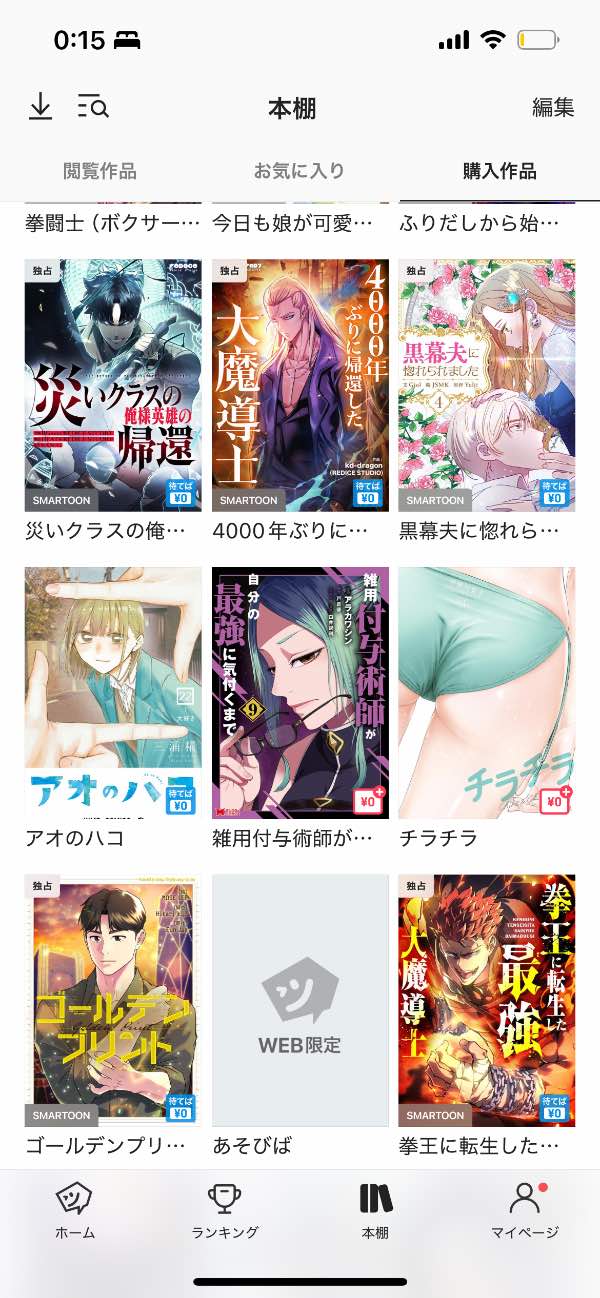The width and height of the screenshot is (600, 1298).
Task: Switch to the お気に入り tab
Action: coord(299,171)
